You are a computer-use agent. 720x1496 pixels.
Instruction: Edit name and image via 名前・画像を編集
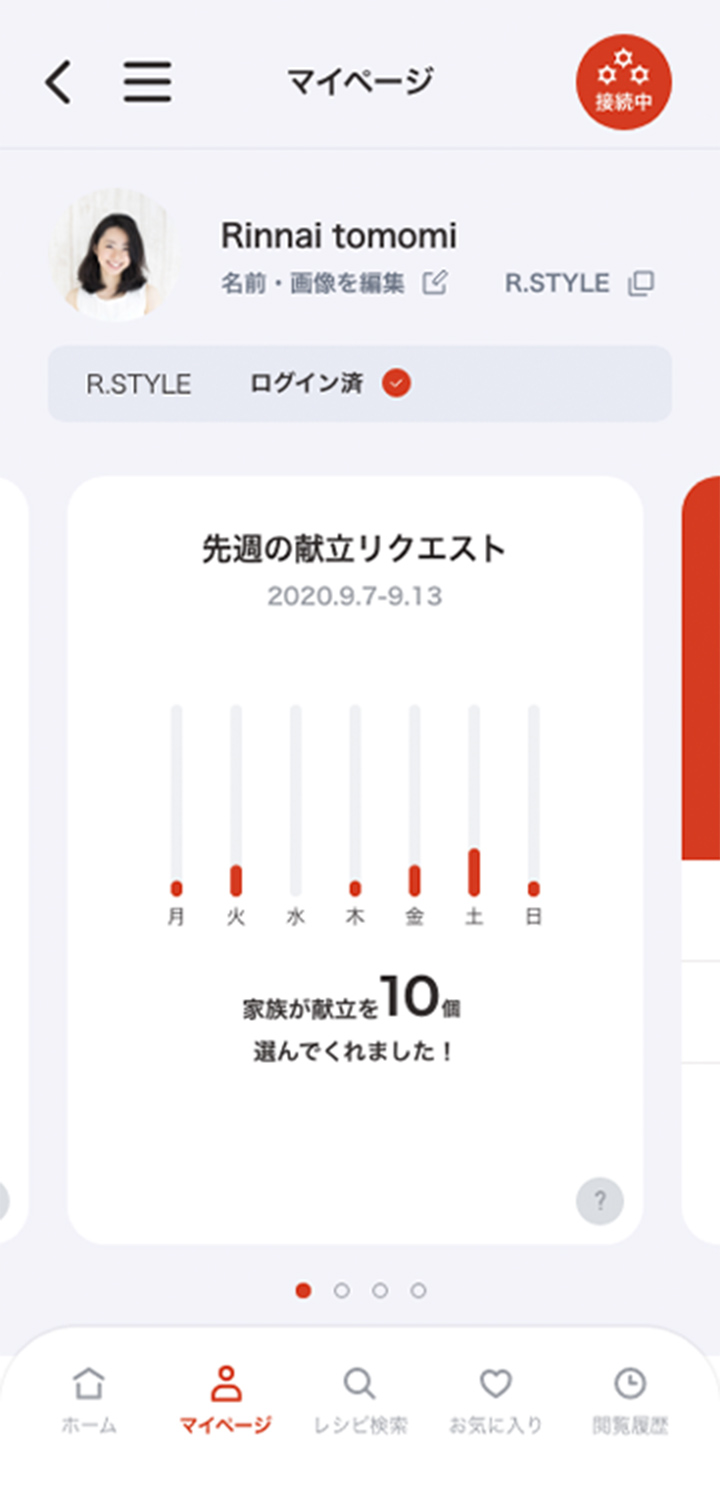333,283
